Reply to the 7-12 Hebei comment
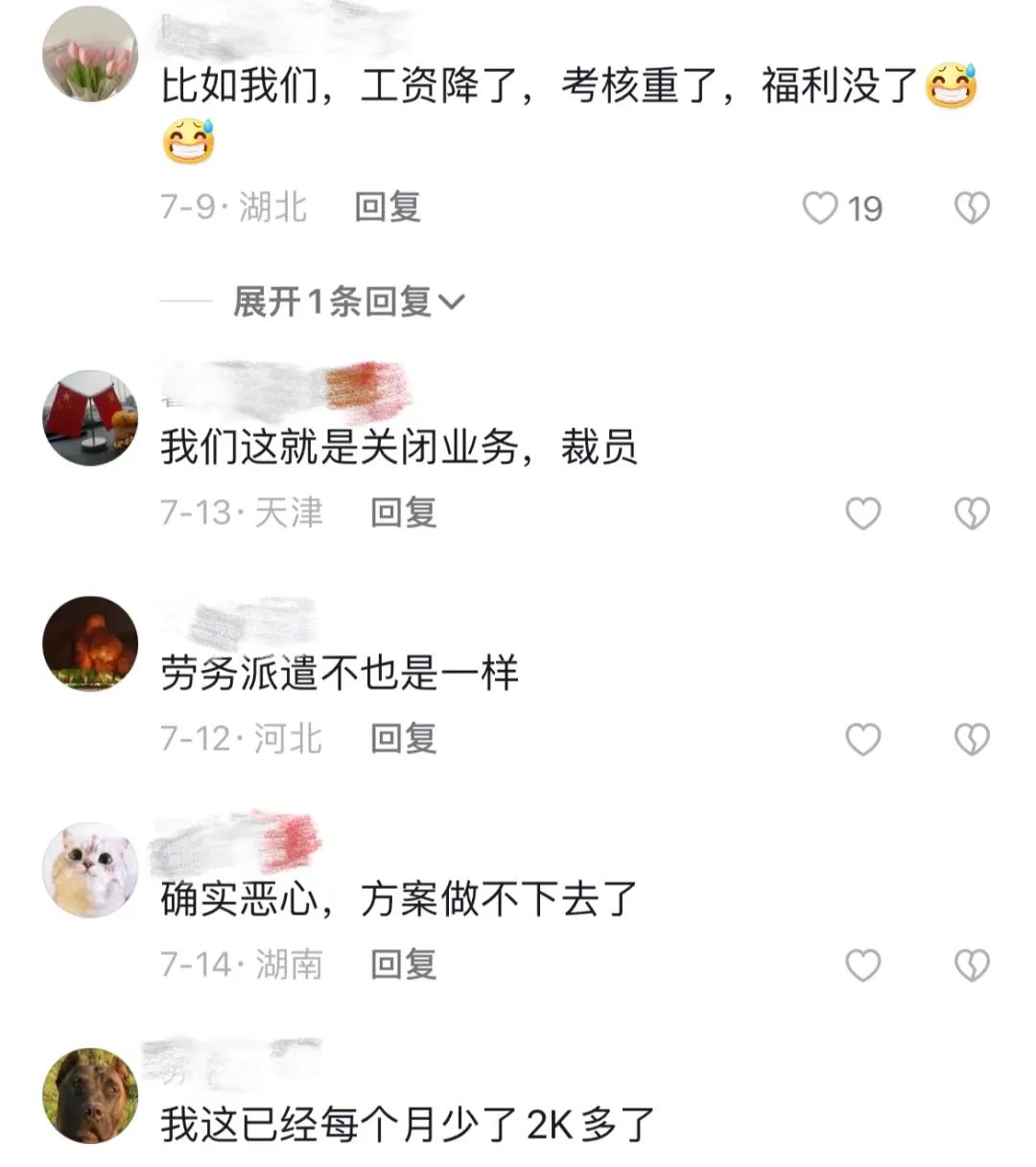 coord(403,738)
